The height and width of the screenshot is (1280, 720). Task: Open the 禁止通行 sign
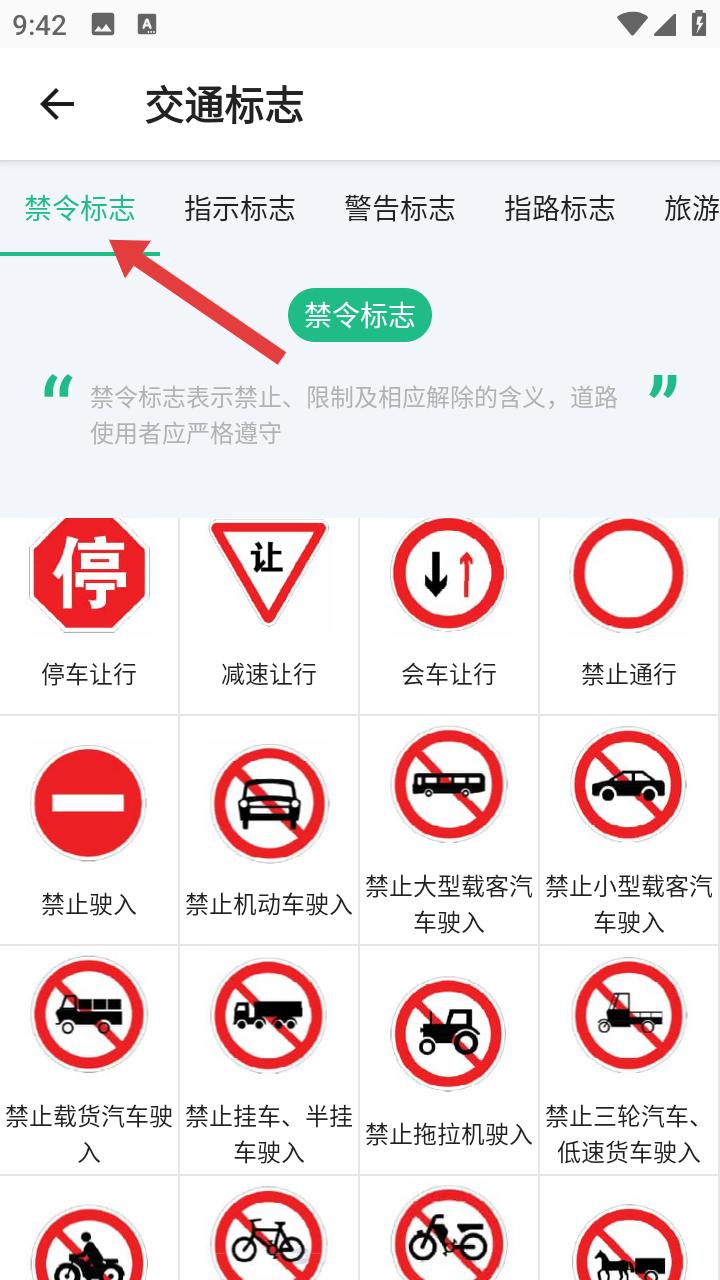click(629, 615)
